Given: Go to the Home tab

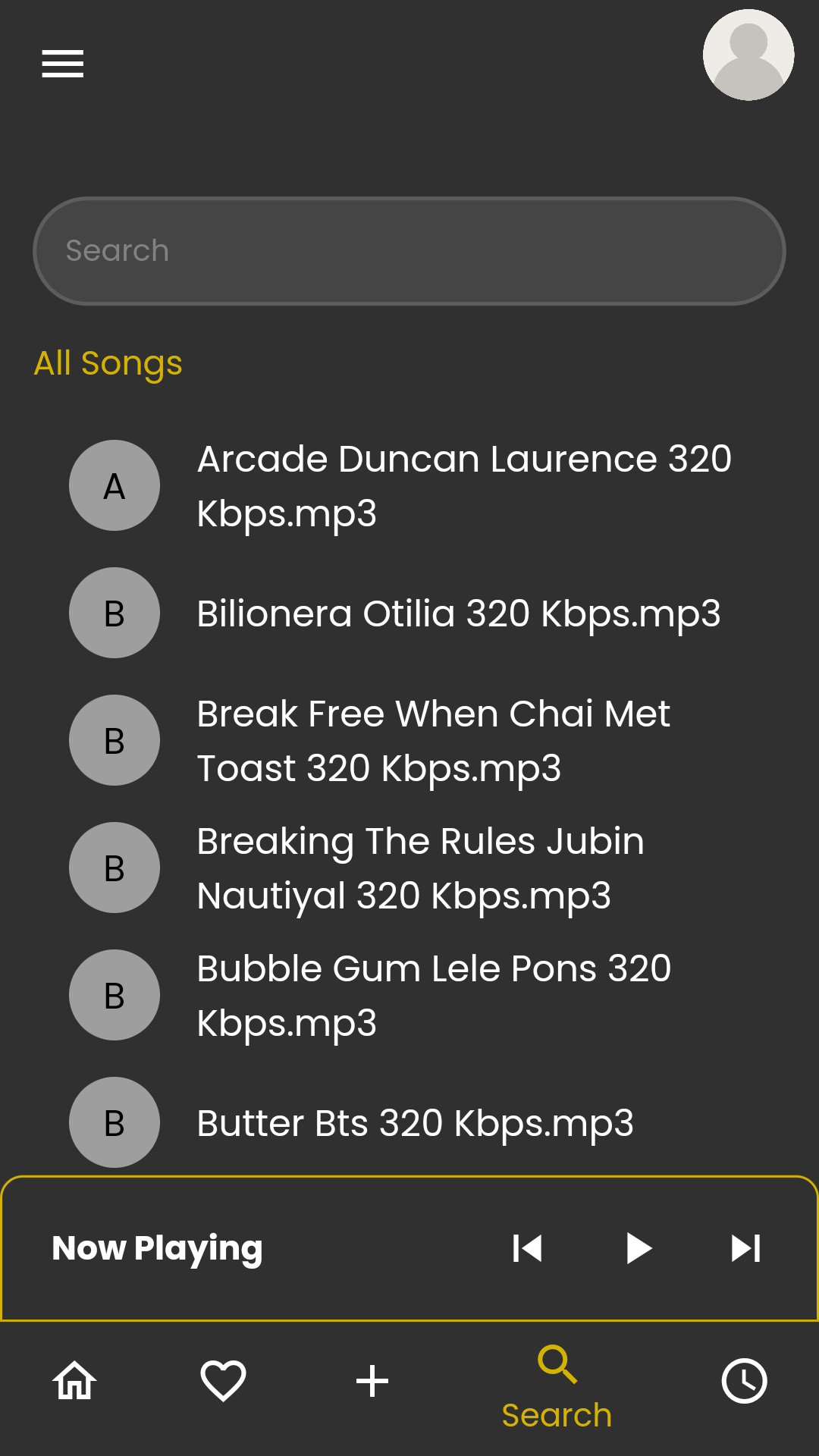Looking at the screenshot, I should (74, 1380).
